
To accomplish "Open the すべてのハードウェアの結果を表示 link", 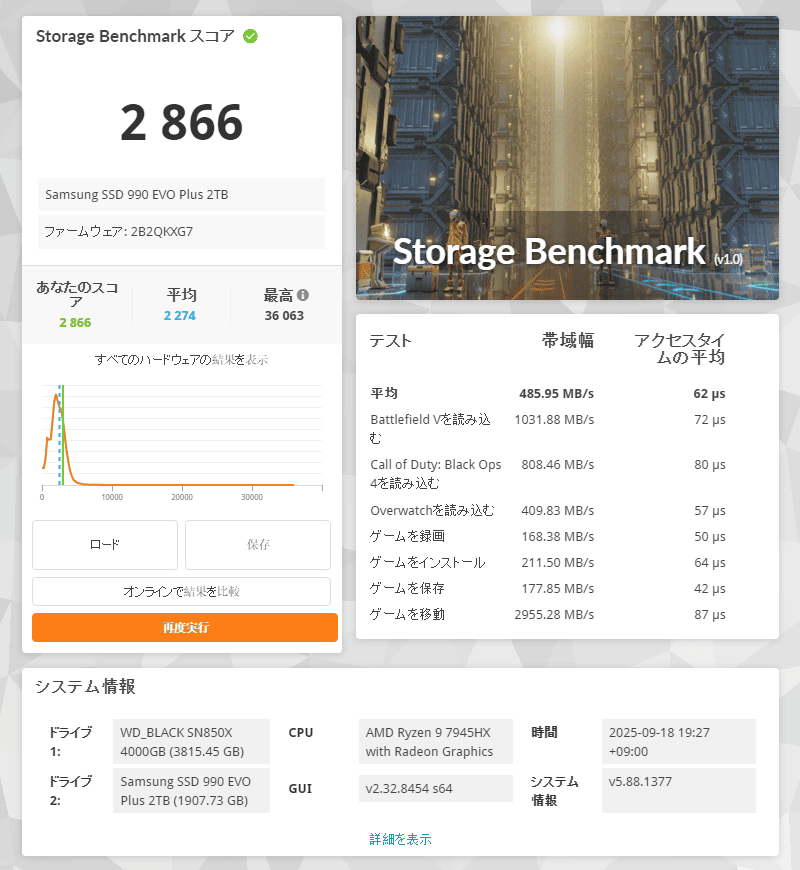I will tap(181, 359).
